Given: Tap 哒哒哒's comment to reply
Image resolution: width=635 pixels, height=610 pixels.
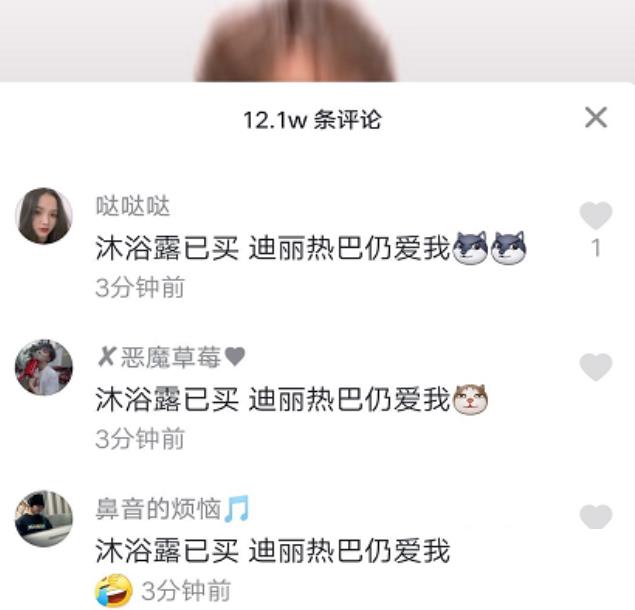Looking at the screenshot, I should coord(272,249).
